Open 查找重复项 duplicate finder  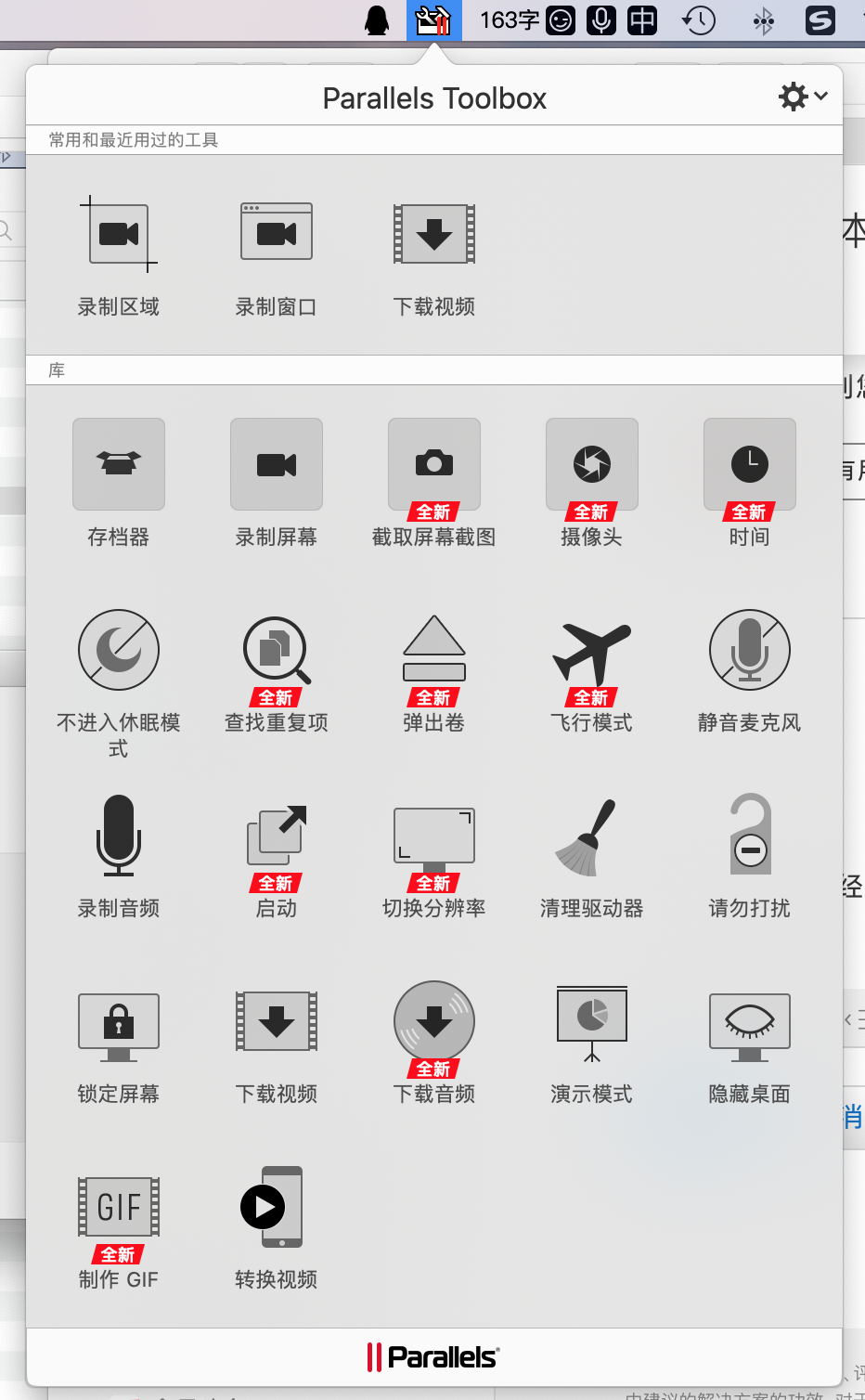point(277,650)
